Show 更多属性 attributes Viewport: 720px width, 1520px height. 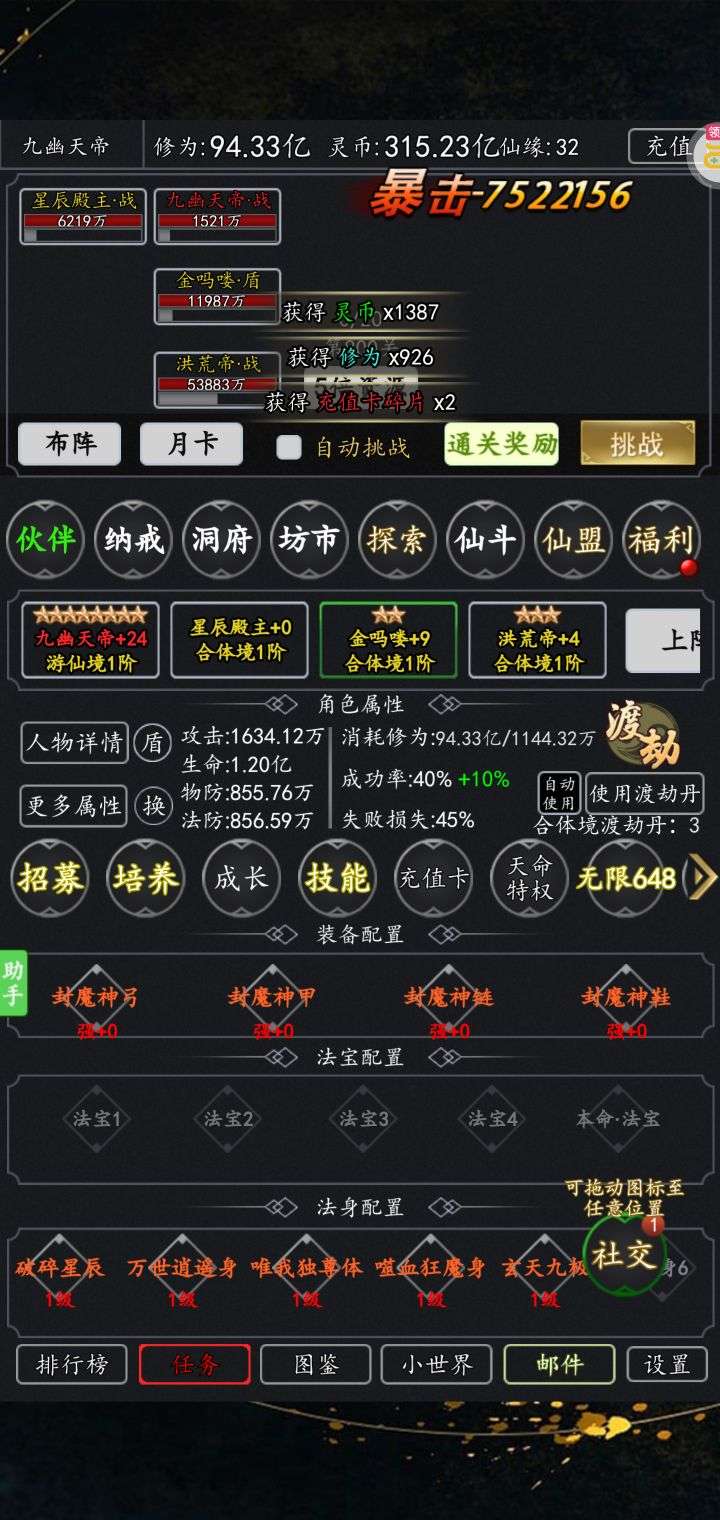(74, 805)
